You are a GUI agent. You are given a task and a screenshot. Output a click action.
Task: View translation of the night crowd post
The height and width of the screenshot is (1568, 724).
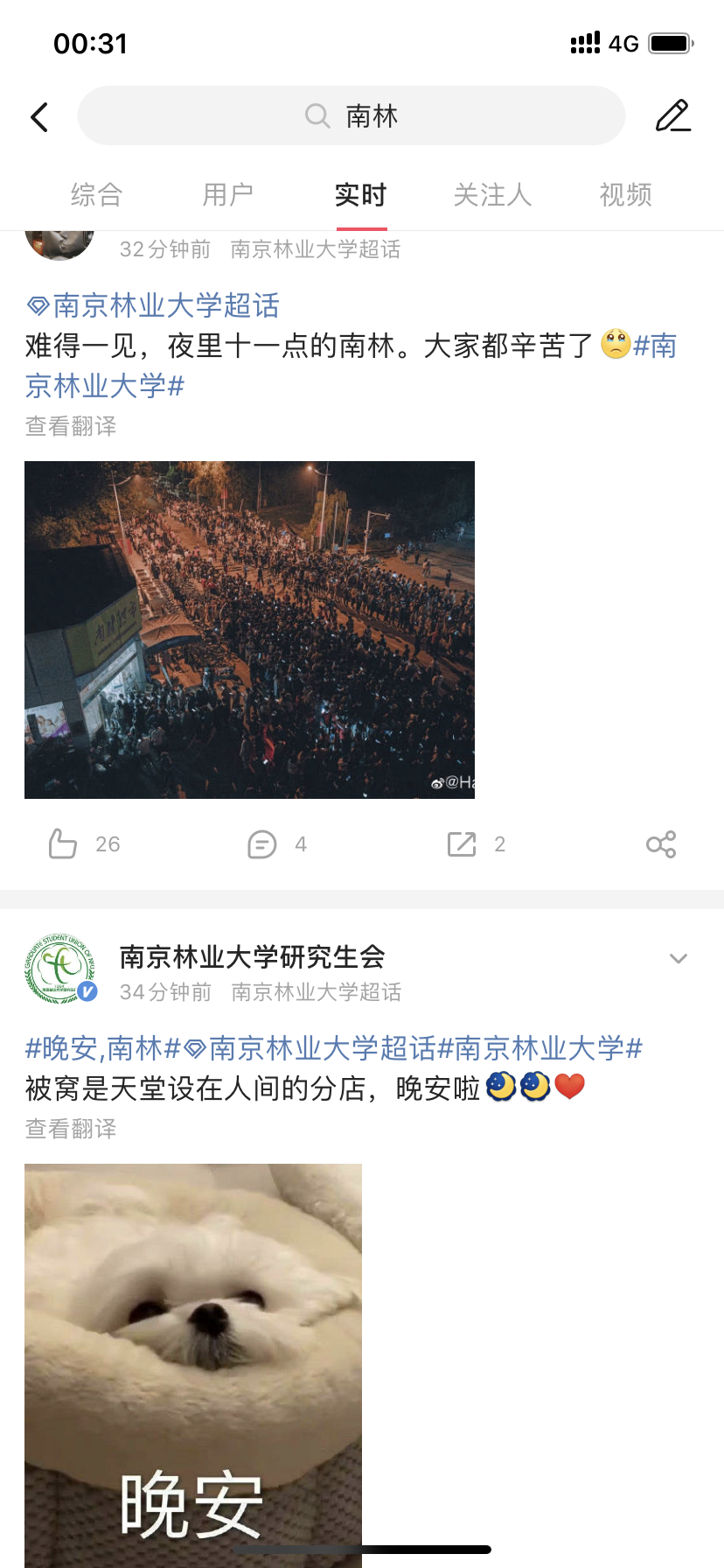(x=71, y=426)
